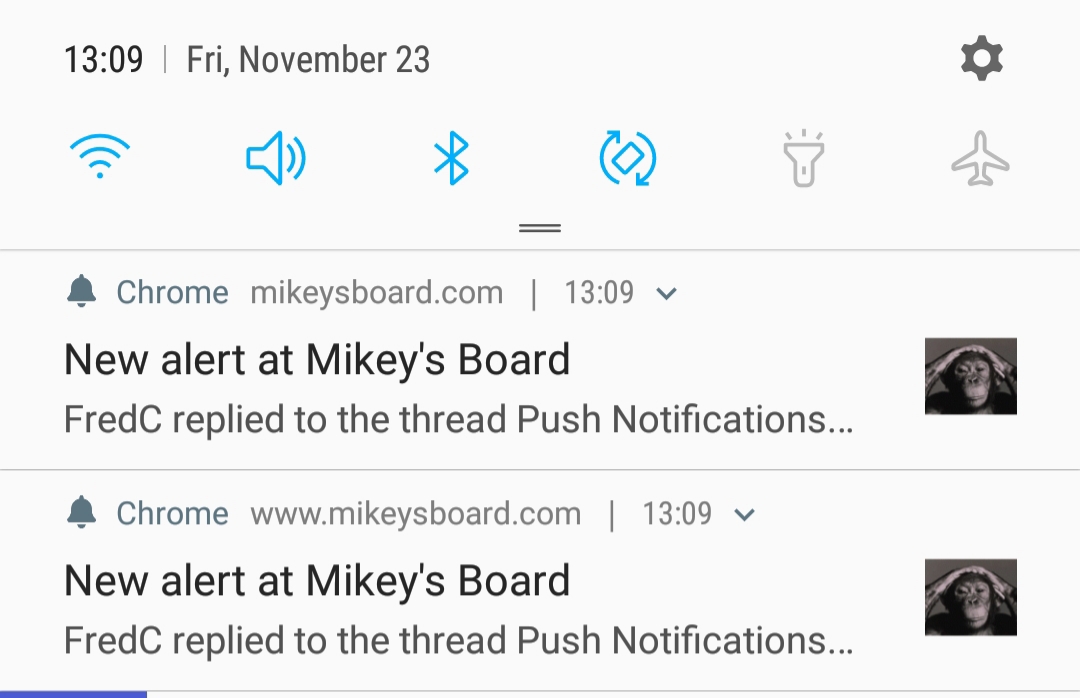
Task: Turn off Wi-Fi quick toggle
Action: pyautogui.click(x=100, y=158)
